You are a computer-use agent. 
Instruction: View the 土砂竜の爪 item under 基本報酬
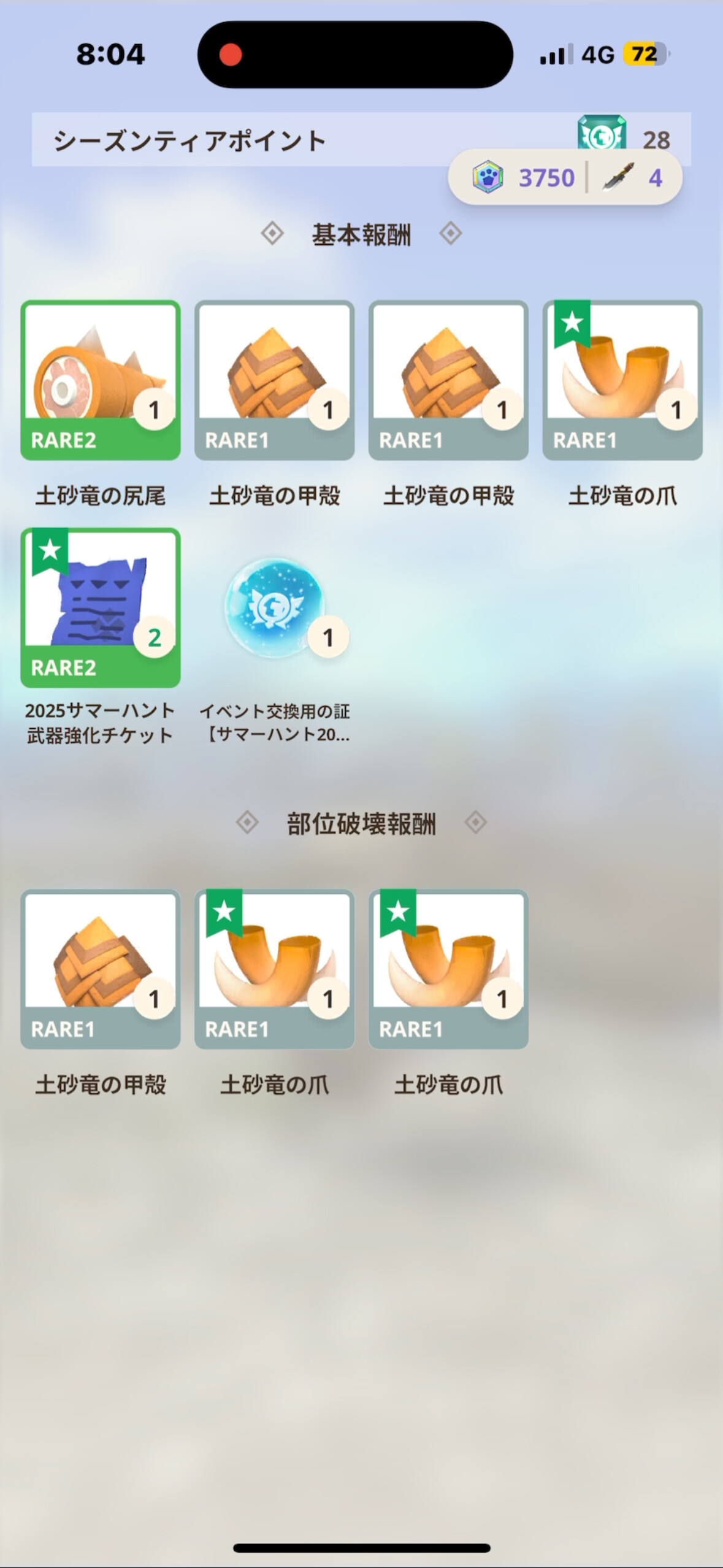[622, 380]
